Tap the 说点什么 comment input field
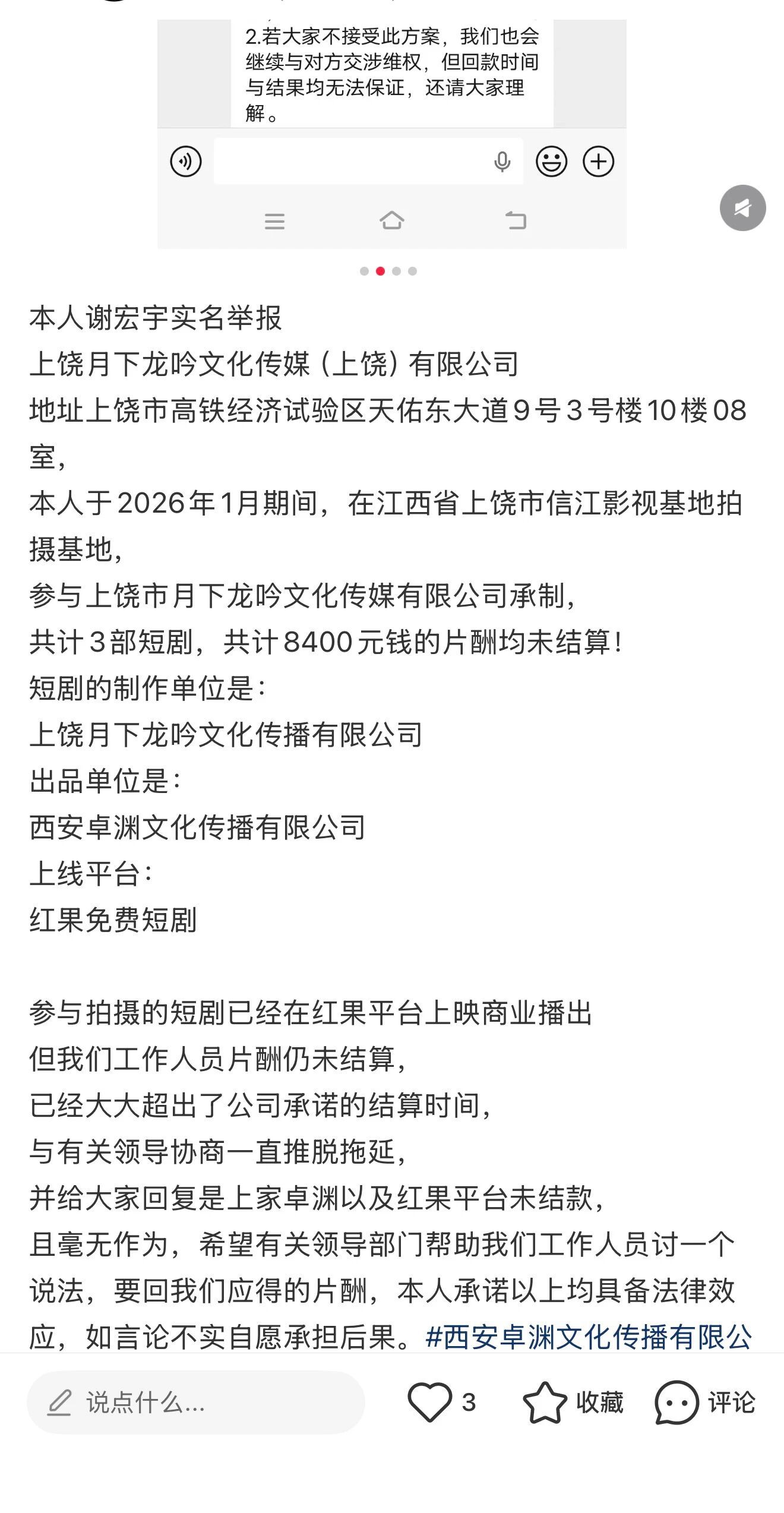The image size is (784, 1513). pyautogui.click(x=195, y=1403)
